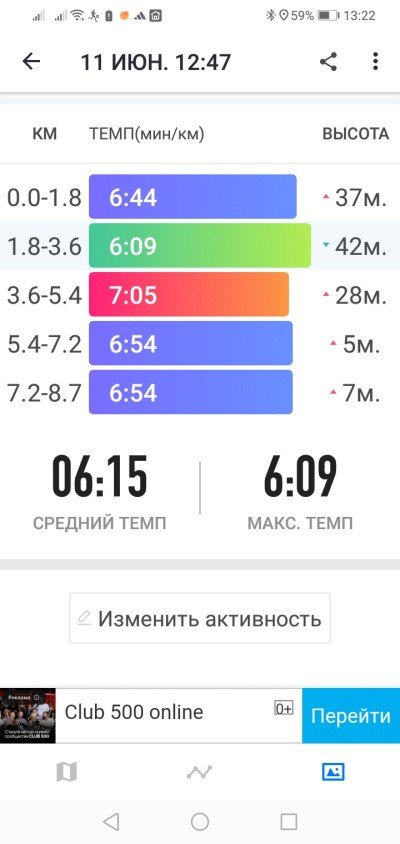Open the three-dot overflow menu
The width and height of the screenshot is (400, 844).
coord(375,61)
